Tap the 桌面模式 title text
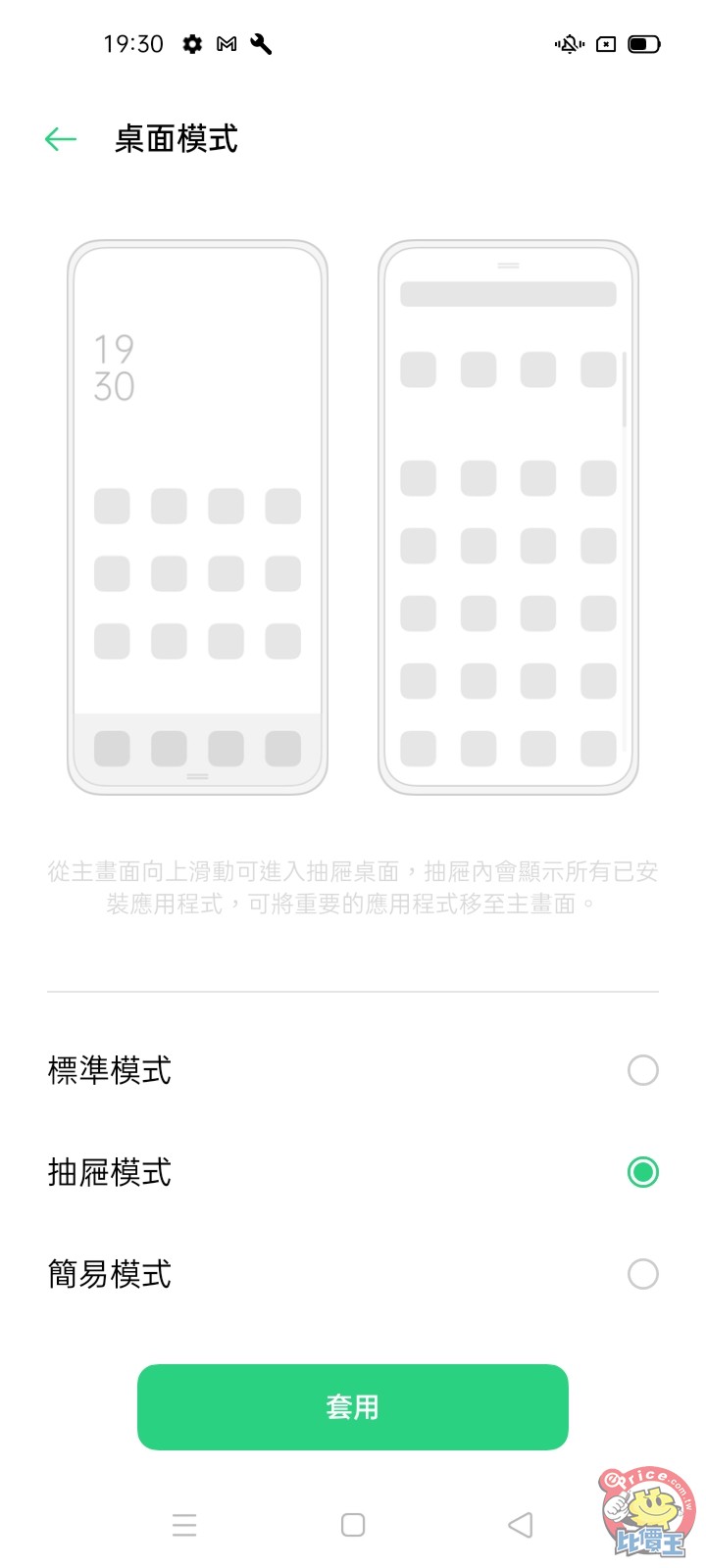The width and height of the screenshot is (706, 1568). pyautogui.click(x=174, y=138)
